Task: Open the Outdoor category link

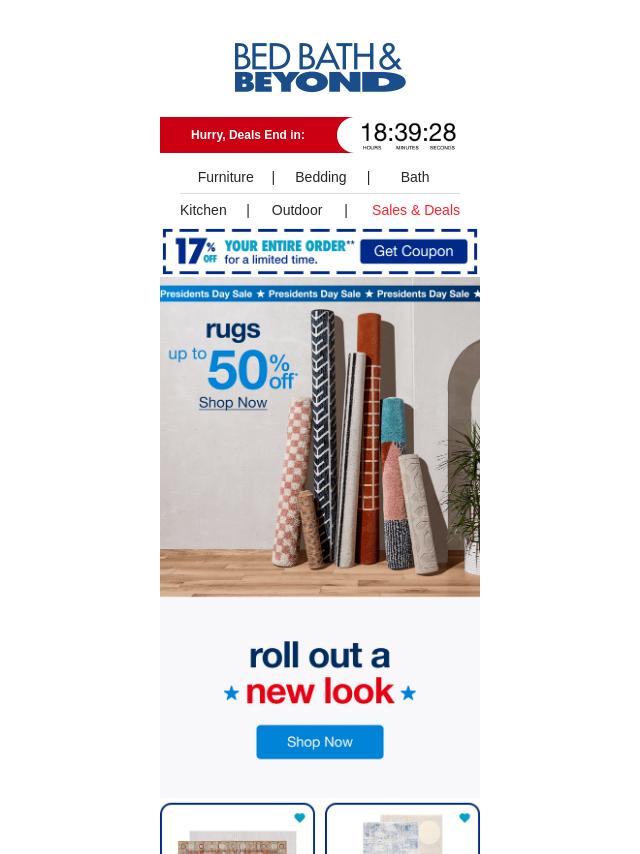Action: (296, 210)
